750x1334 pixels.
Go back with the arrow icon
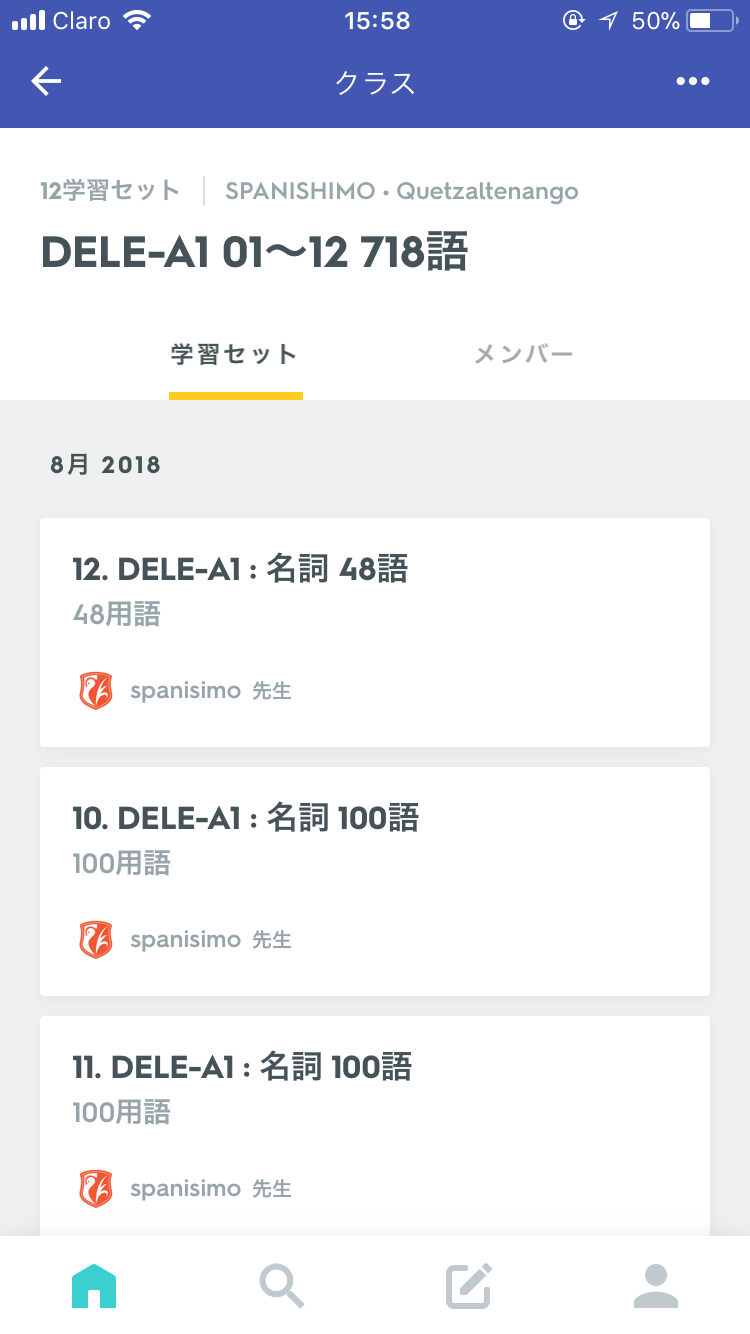click(46, 82)
